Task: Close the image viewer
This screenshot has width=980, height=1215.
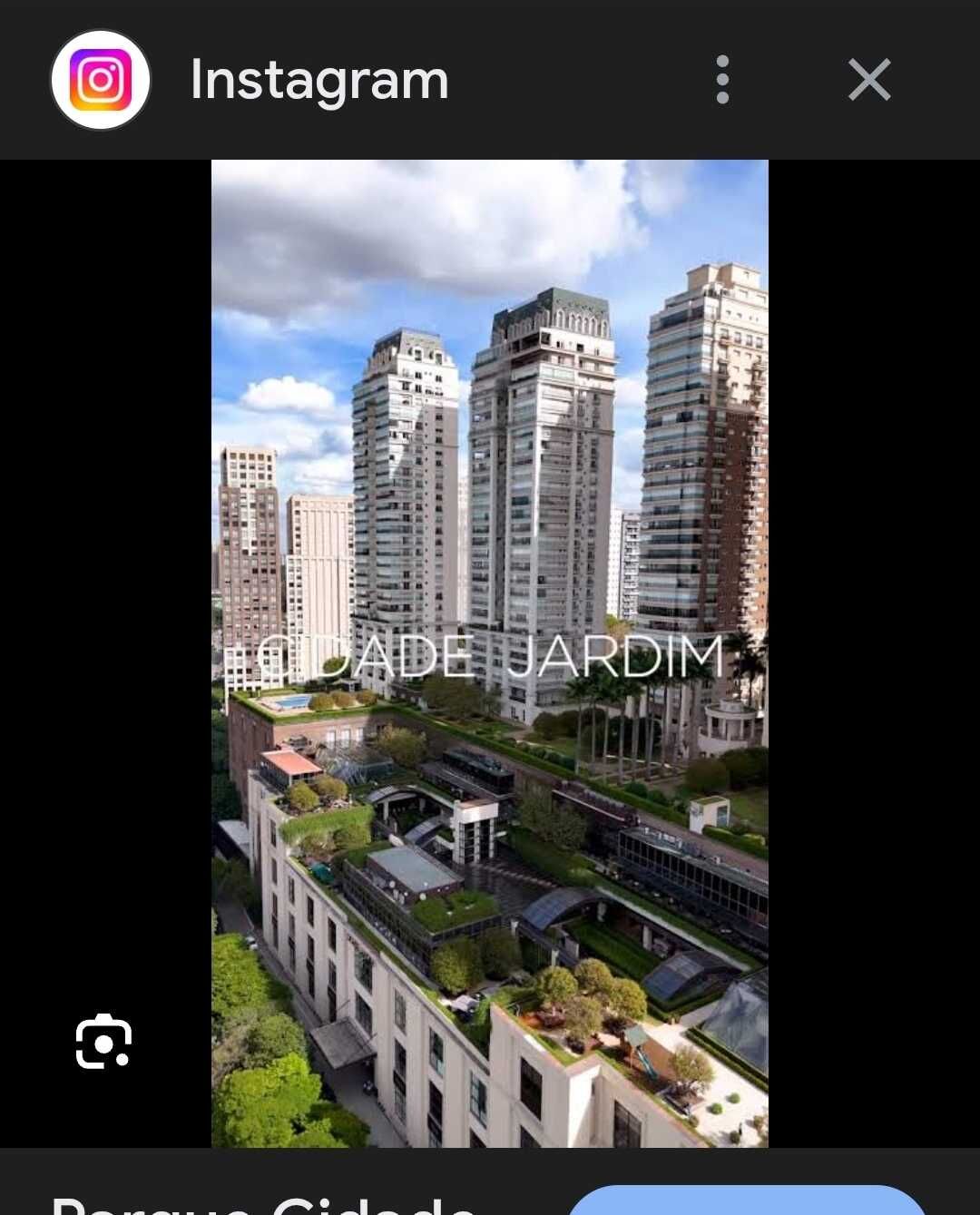Action: point(868,80)
